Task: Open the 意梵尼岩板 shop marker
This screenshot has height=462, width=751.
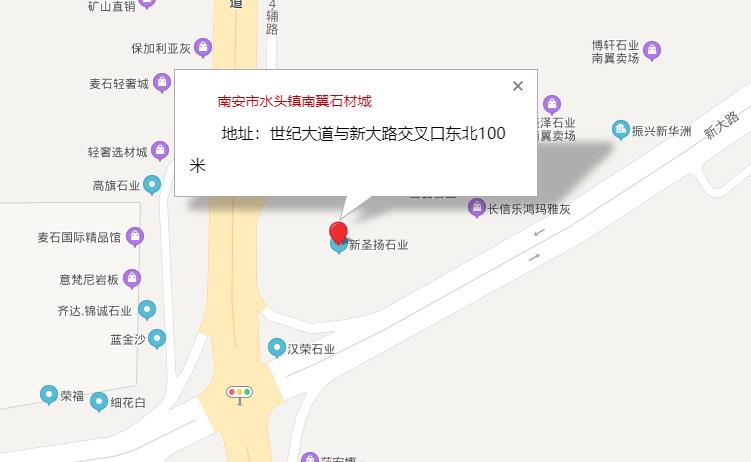Action: pos(132,278)
